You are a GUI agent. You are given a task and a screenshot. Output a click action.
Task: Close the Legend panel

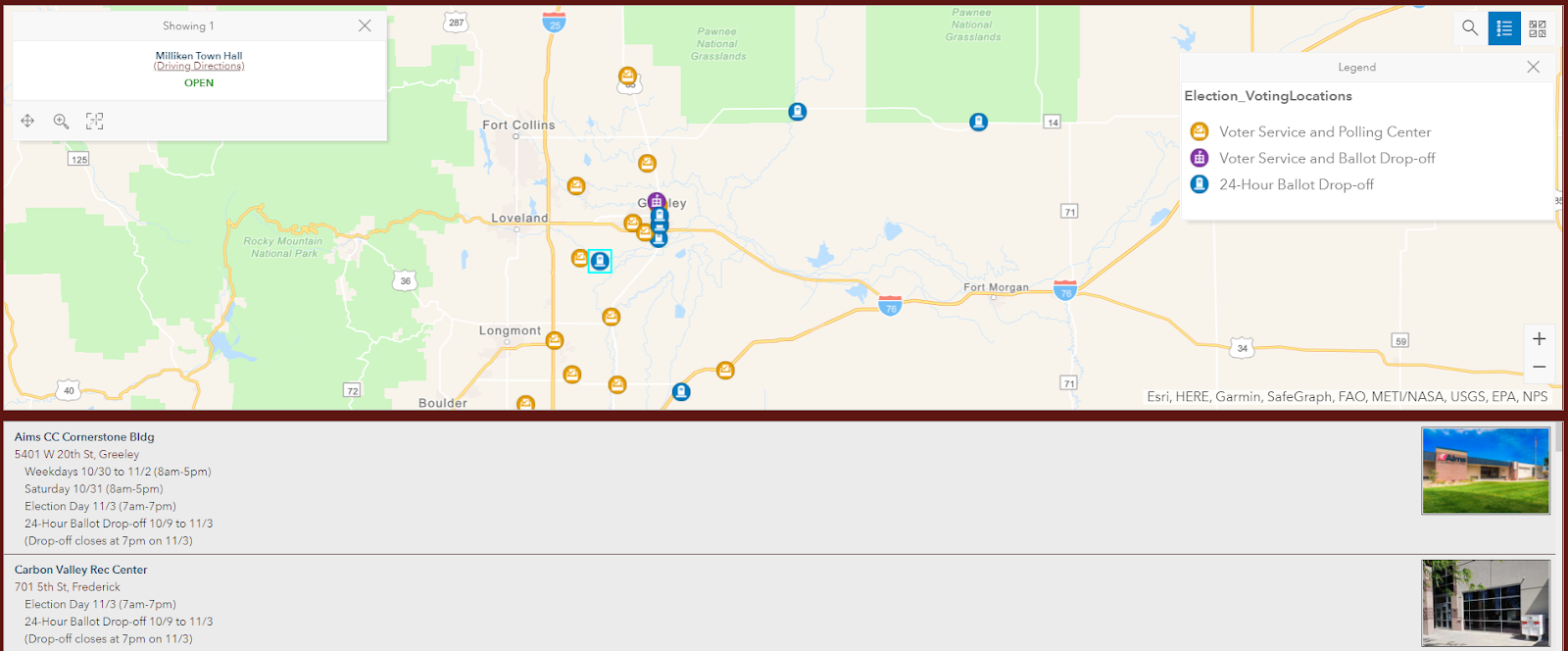pos(1534,67)
